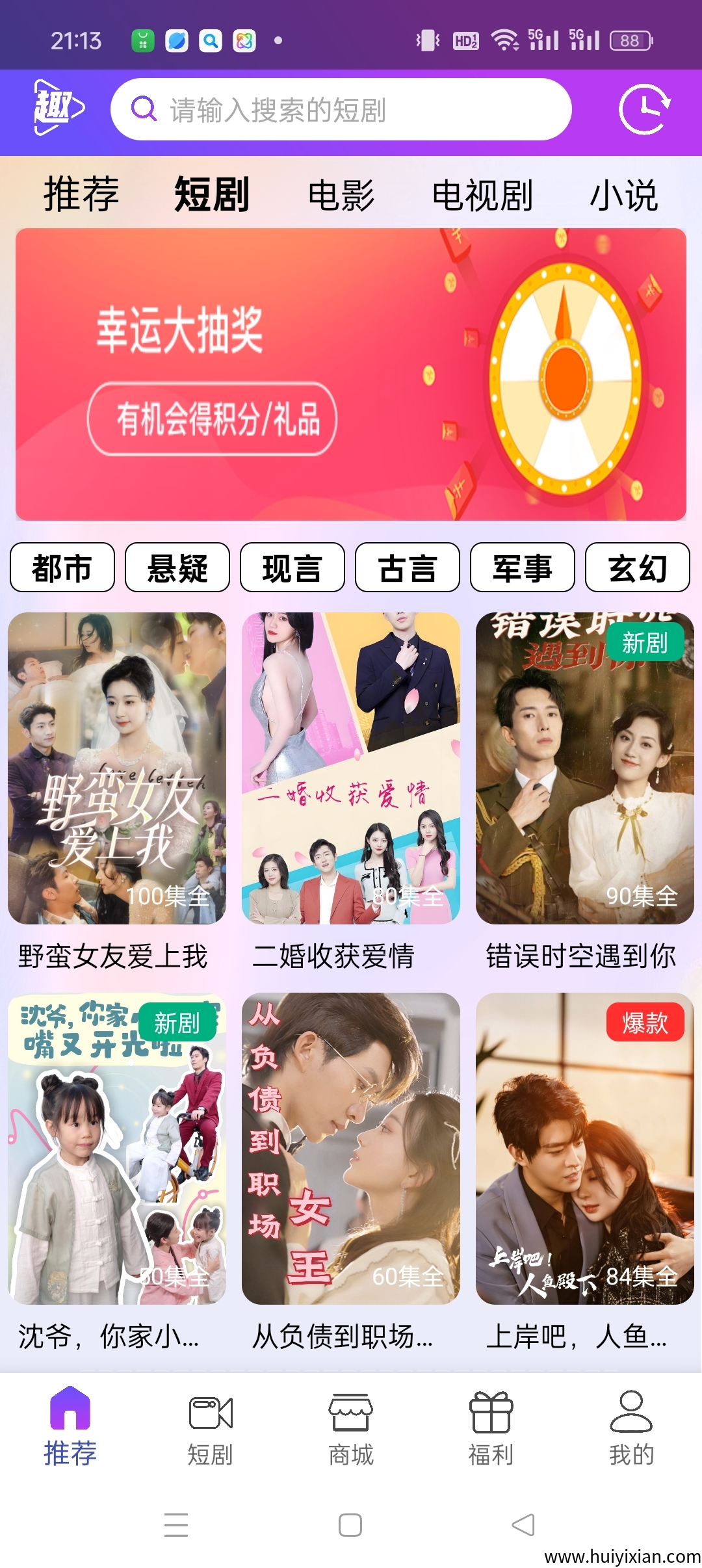Open the watch history clock icon

click(644, 109)
